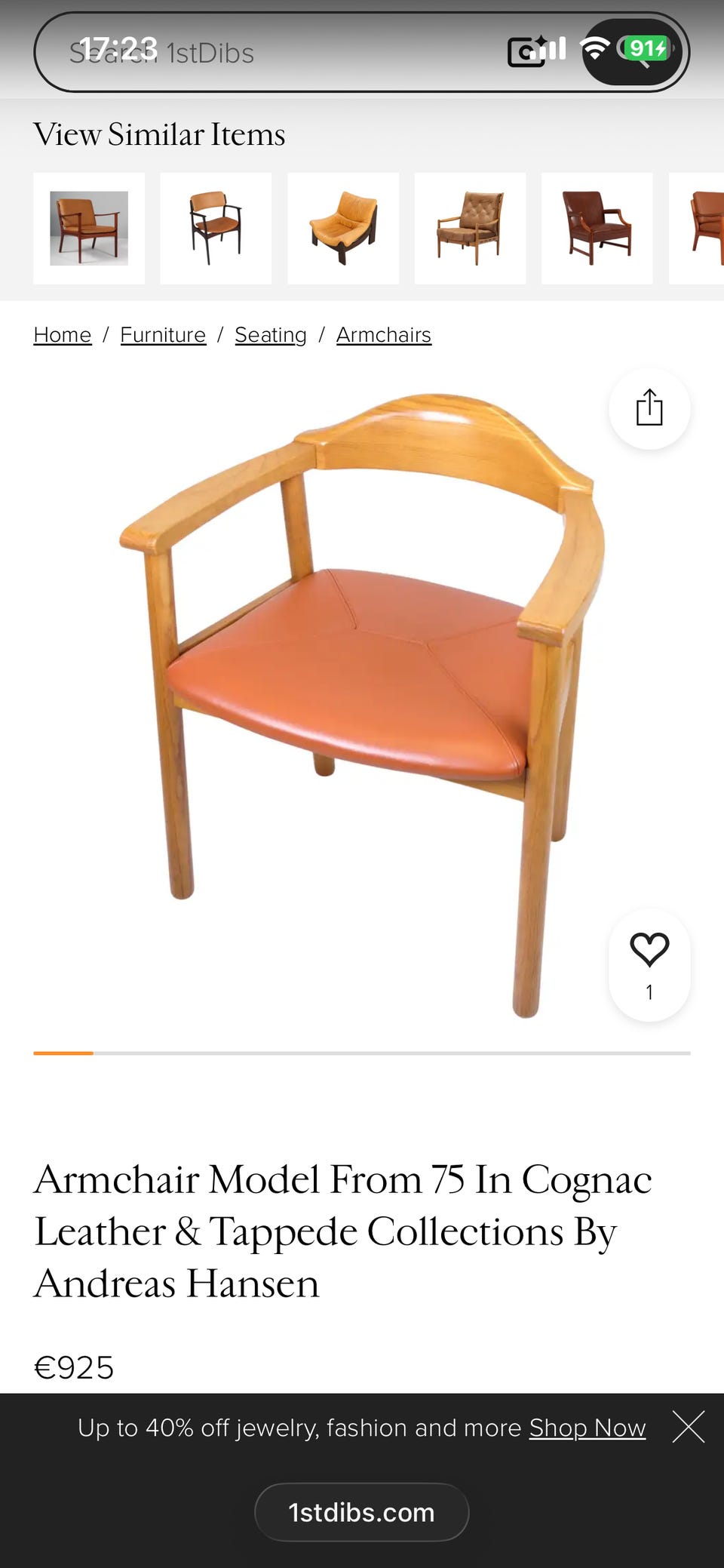The image size is (724, 1568).
Task: Open the Seating breadcrumb link
Action: click(271, 334)
